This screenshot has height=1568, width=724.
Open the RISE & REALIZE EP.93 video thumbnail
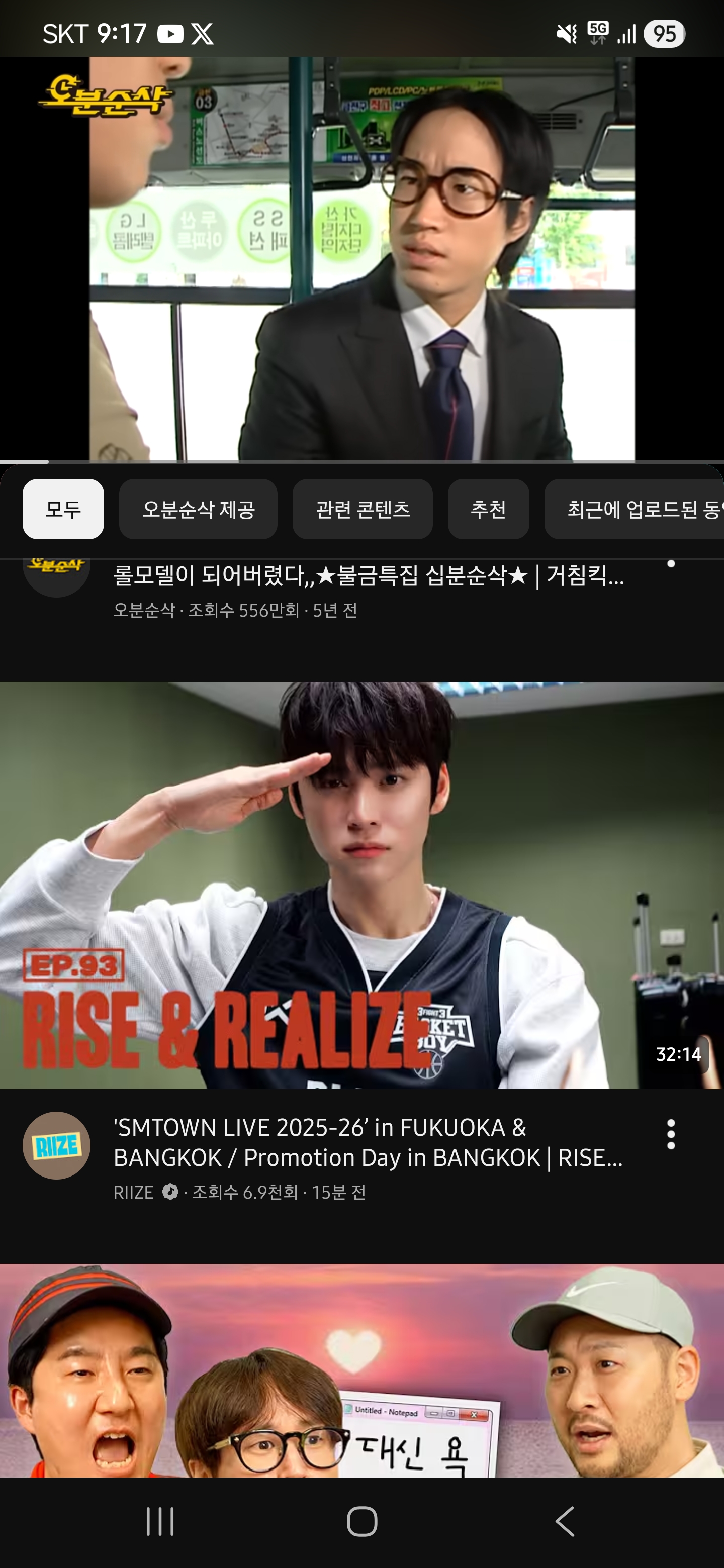point(361,885)
